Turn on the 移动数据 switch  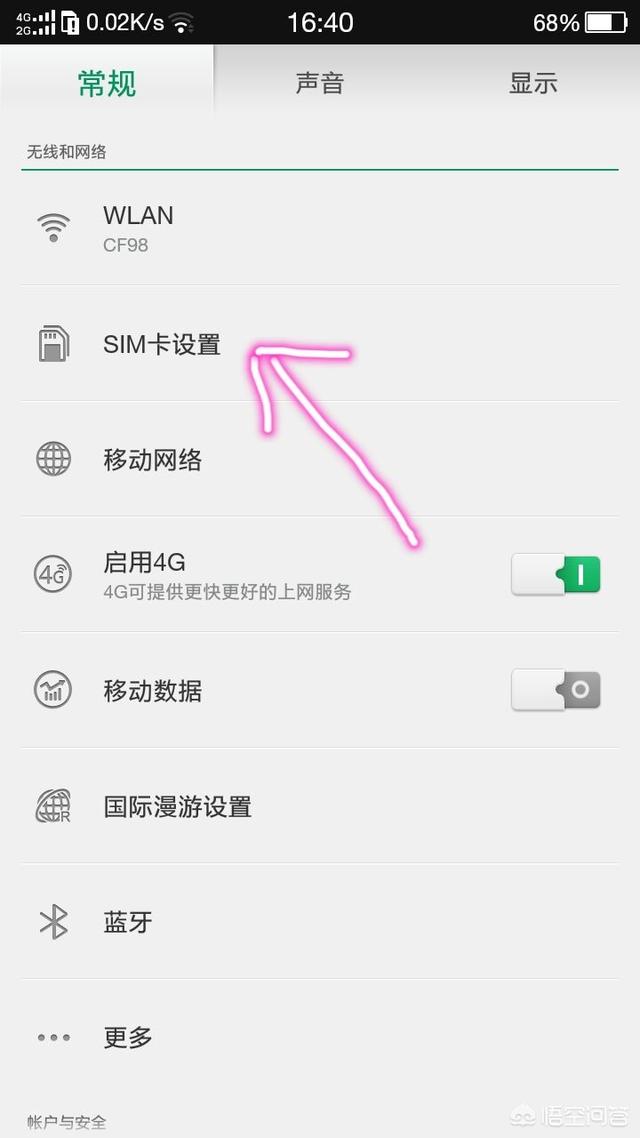coord(556,690)
